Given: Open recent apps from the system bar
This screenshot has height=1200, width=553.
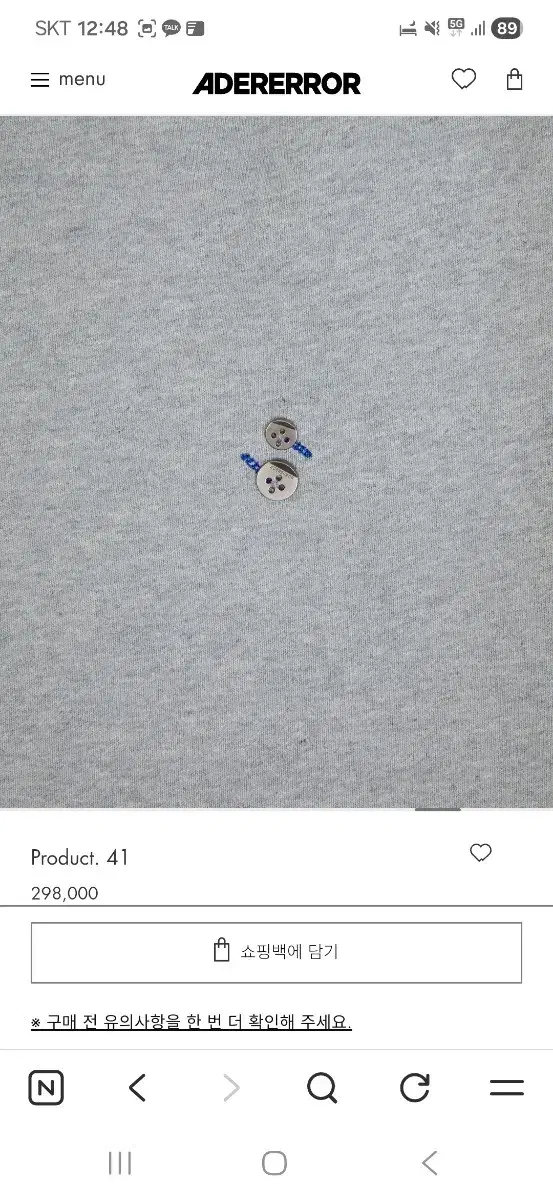Looking at the screenshot, I should [120, 1163].
